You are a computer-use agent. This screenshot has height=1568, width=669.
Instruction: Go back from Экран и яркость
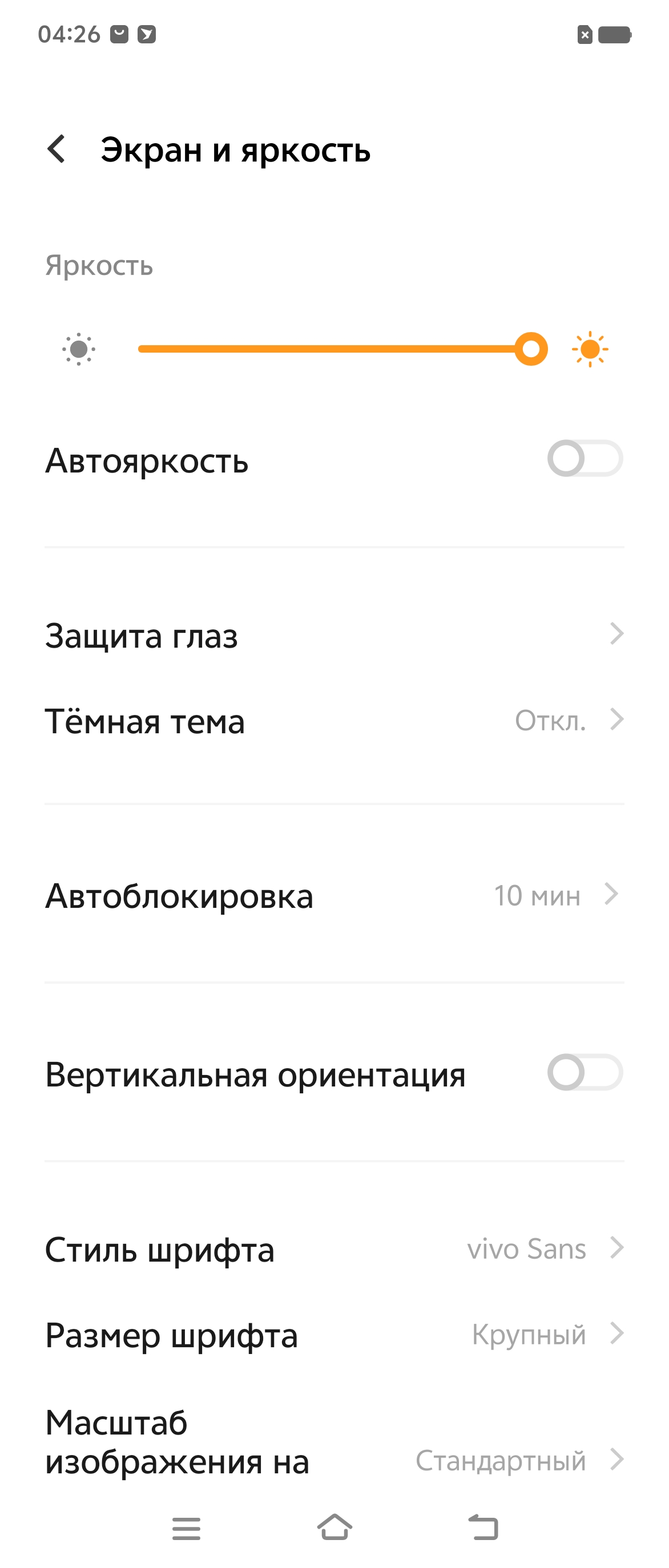(57, 149)
